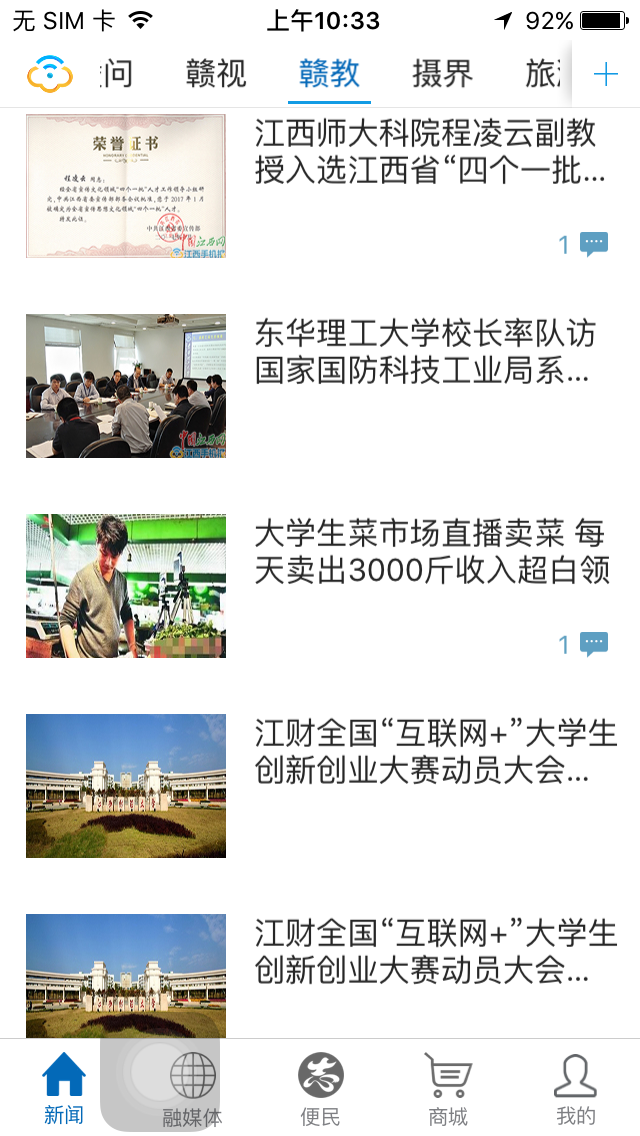Tap the plus icon to add channels

[x=605, y=74]
